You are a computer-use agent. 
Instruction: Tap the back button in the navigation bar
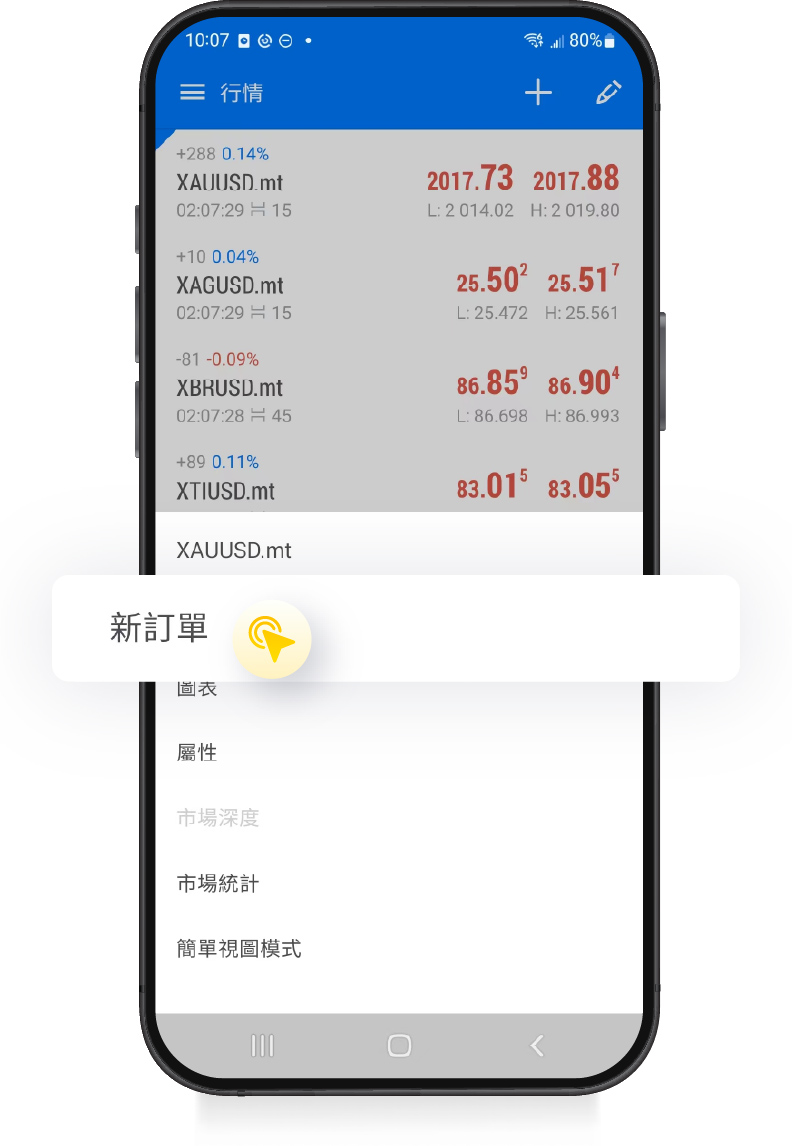(536, 1046)
